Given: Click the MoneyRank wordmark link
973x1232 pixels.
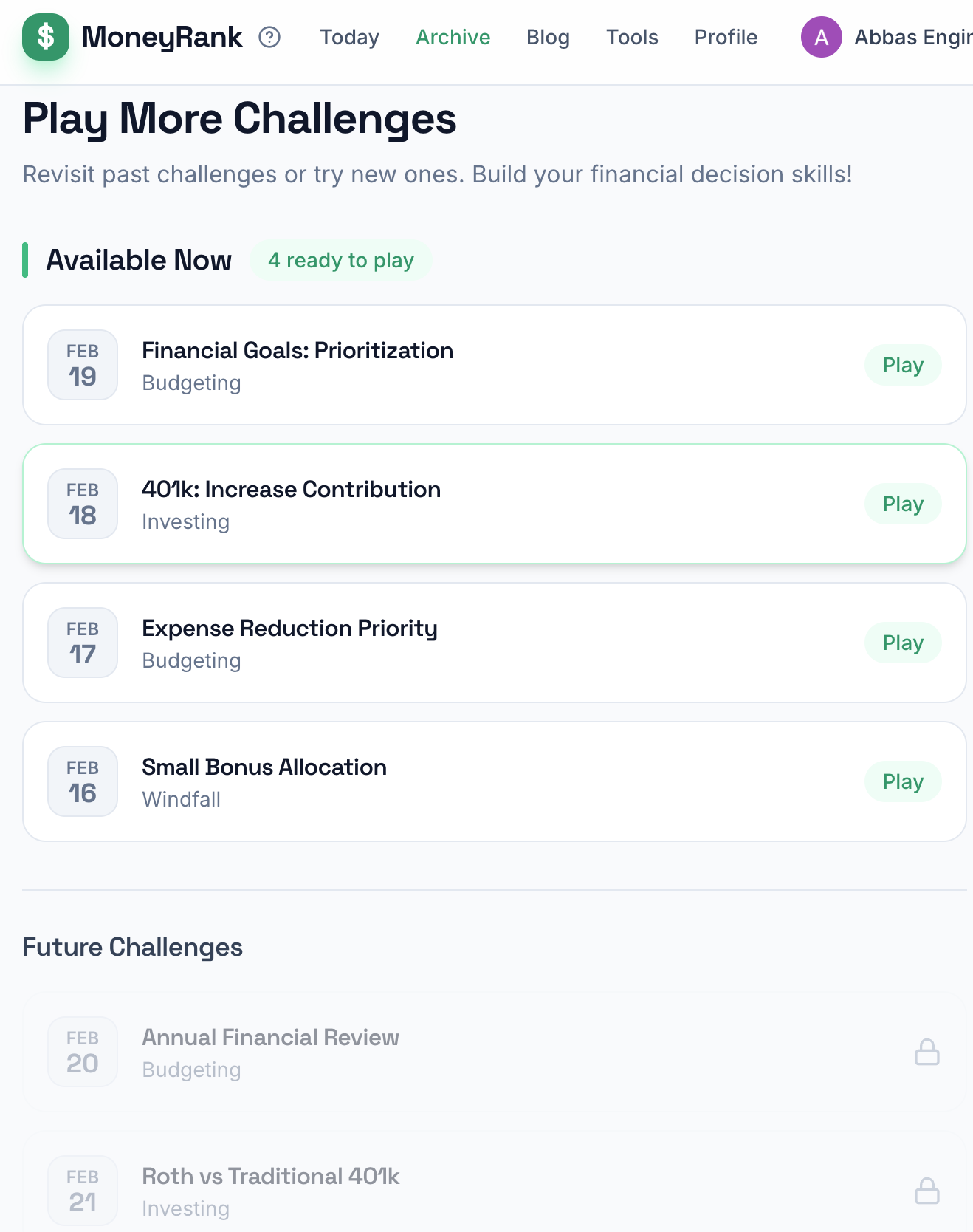Looking at the screenshot, I should pos(163,37).
